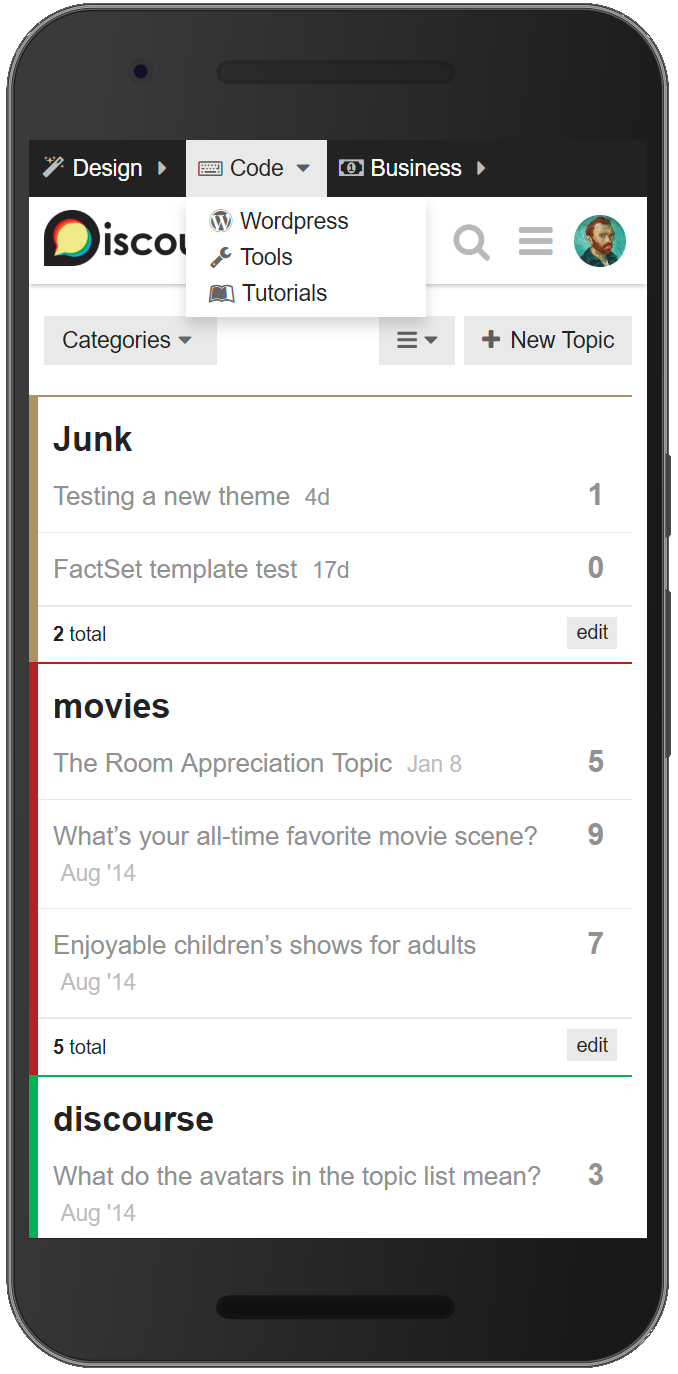Expand the Business menu
678x1374 pixels.
point(413,168)
